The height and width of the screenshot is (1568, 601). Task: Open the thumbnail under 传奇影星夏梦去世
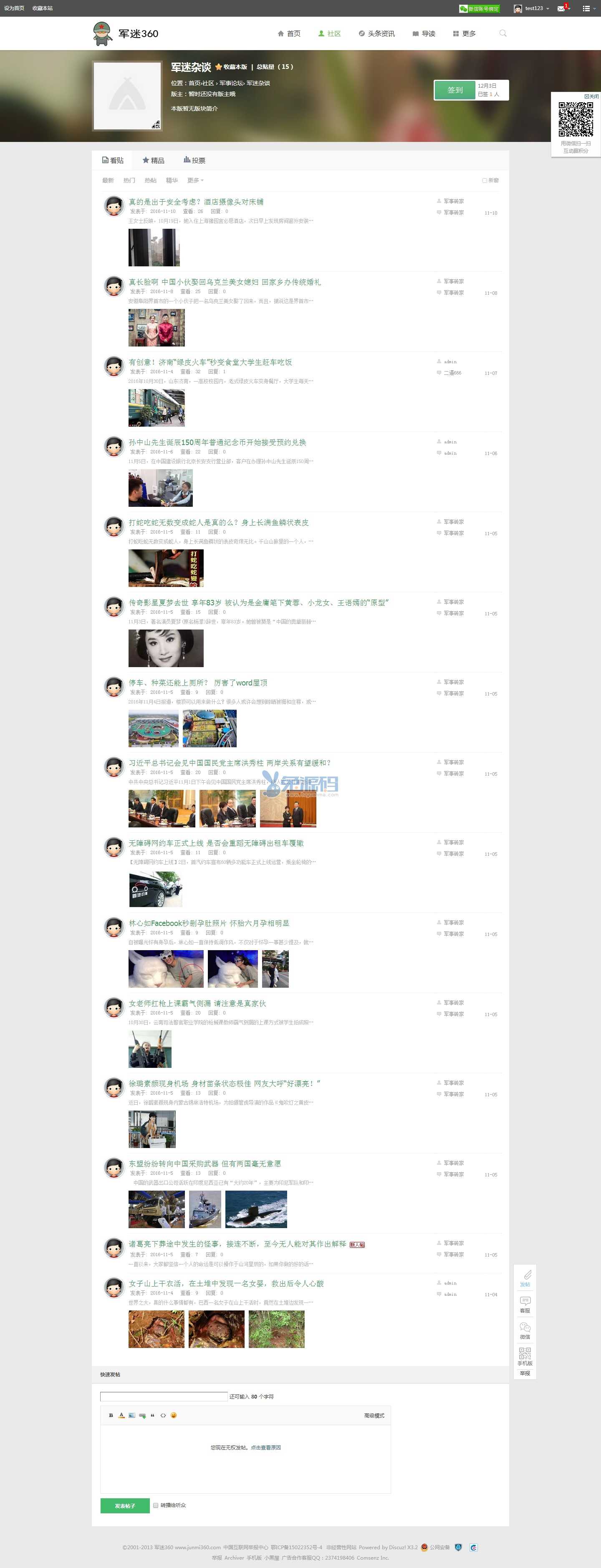coord(165,648)
